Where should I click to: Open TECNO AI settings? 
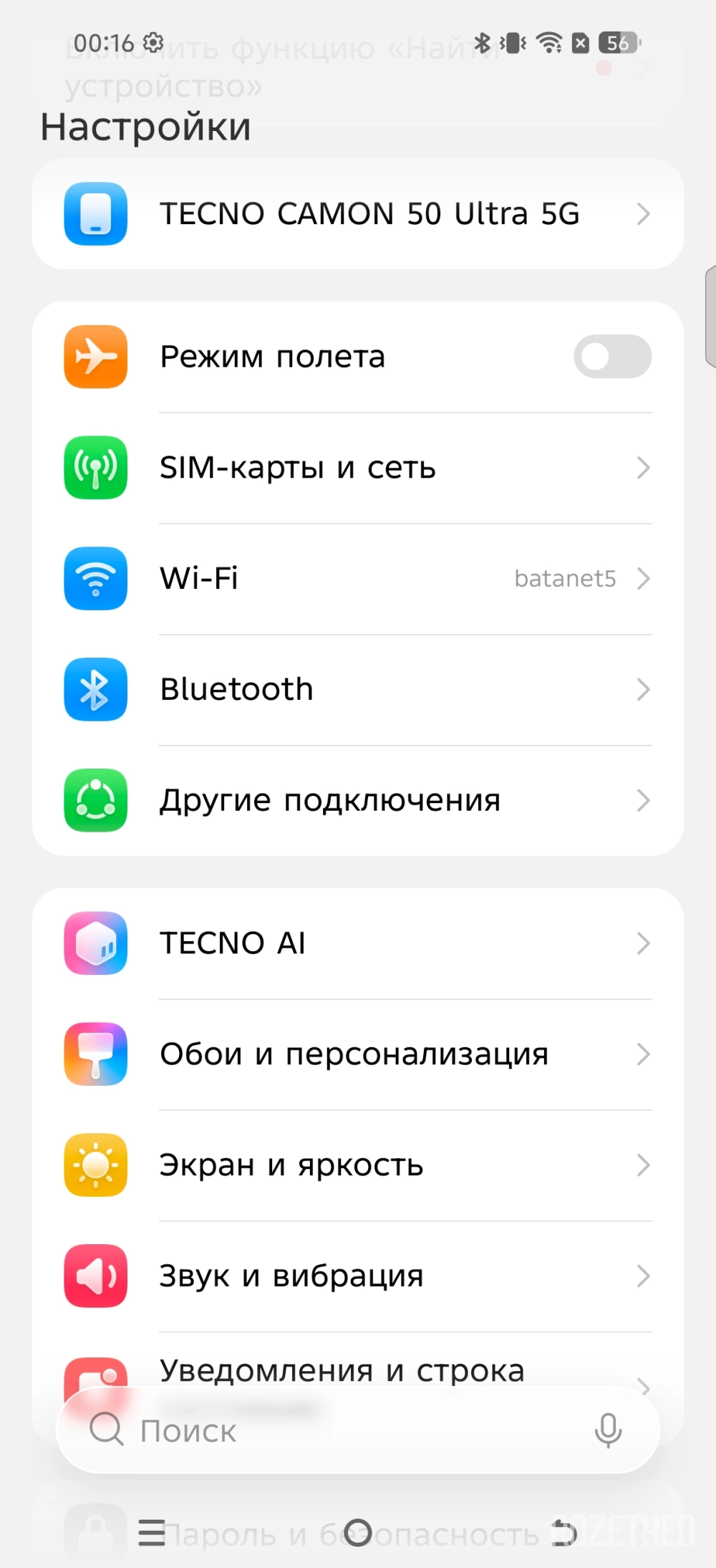click(x=358, y=943)
